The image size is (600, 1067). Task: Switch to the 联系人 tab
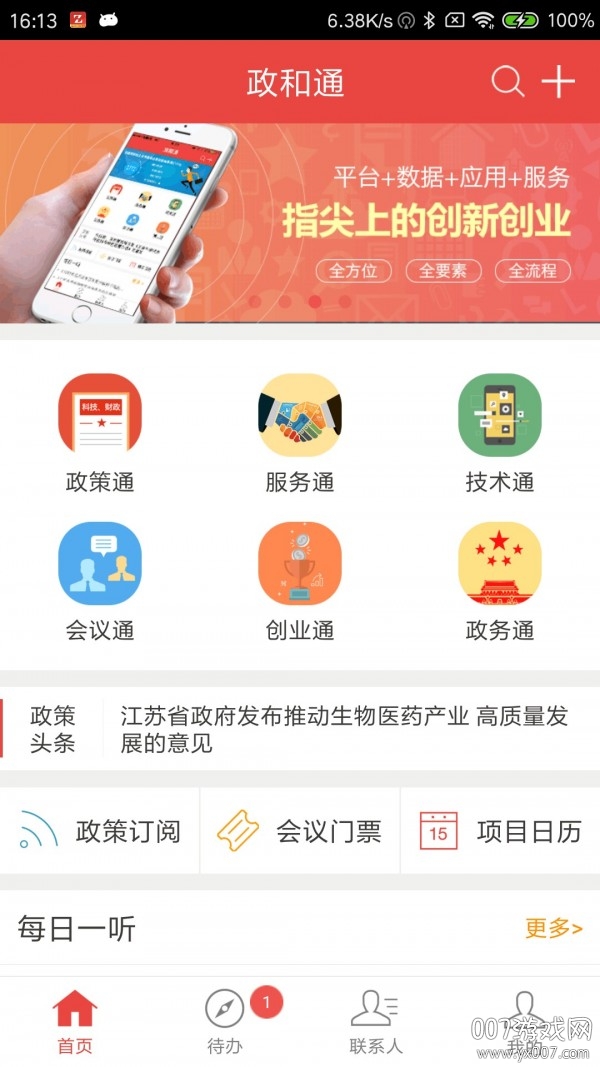[x=375, y=1020]
